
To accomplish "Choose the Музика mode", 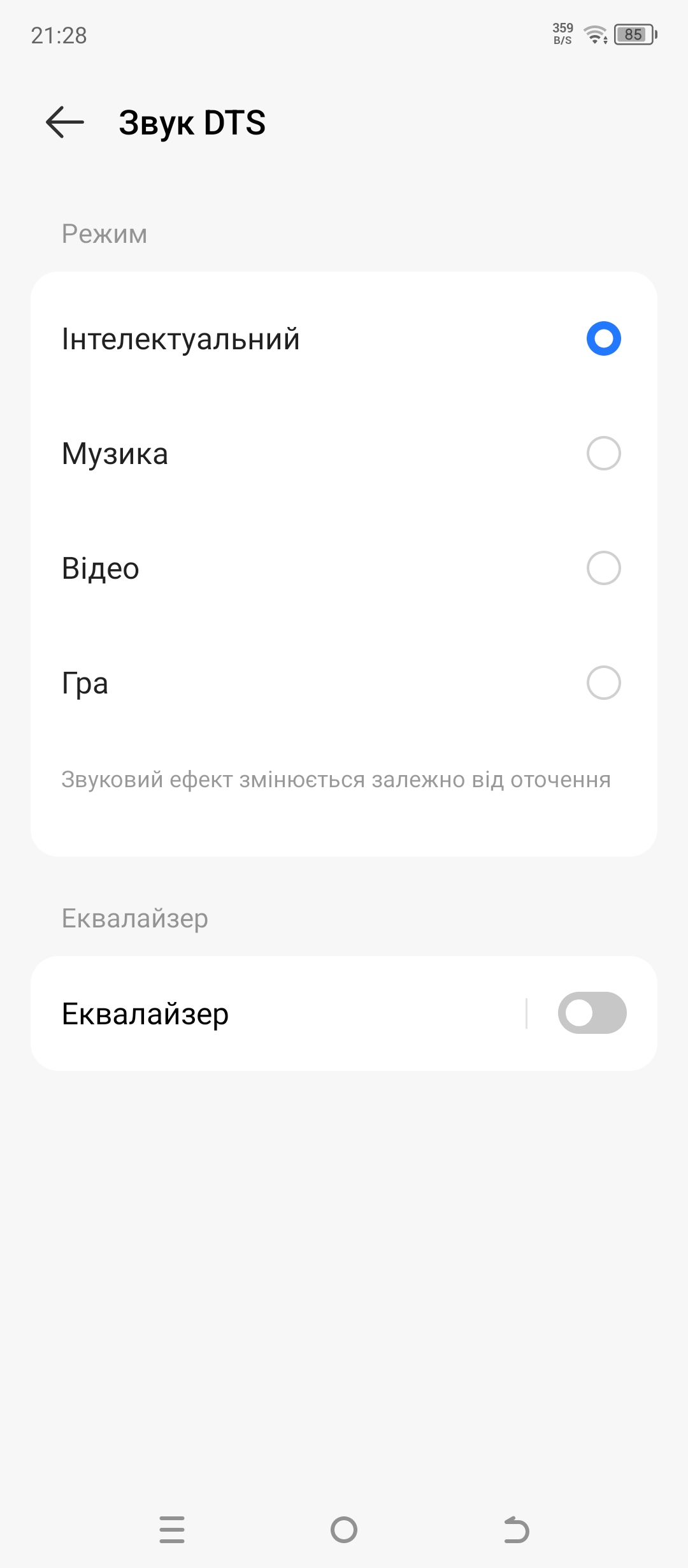I will [344, 453].
